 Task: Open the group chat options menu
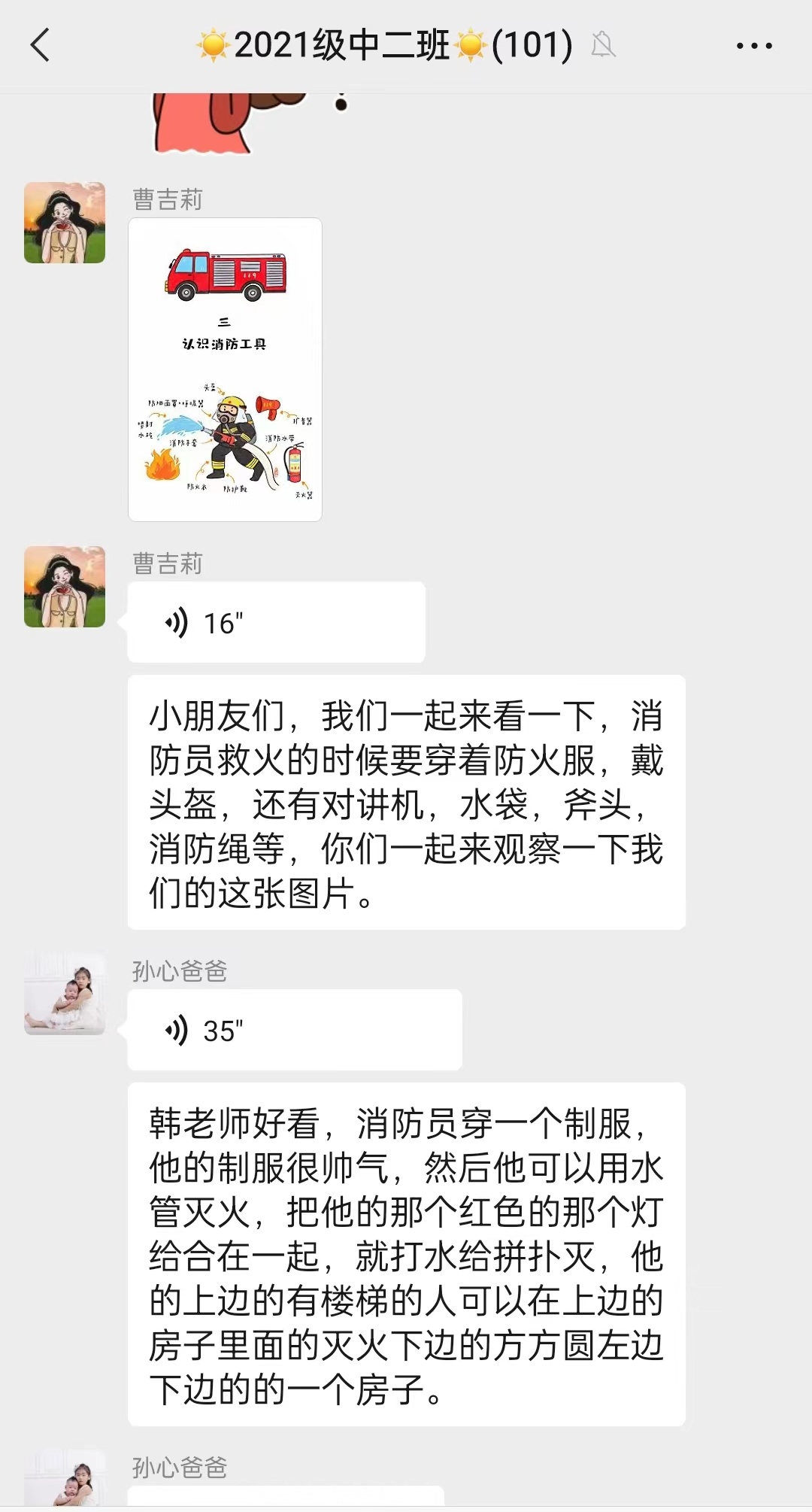coord(753,46)
